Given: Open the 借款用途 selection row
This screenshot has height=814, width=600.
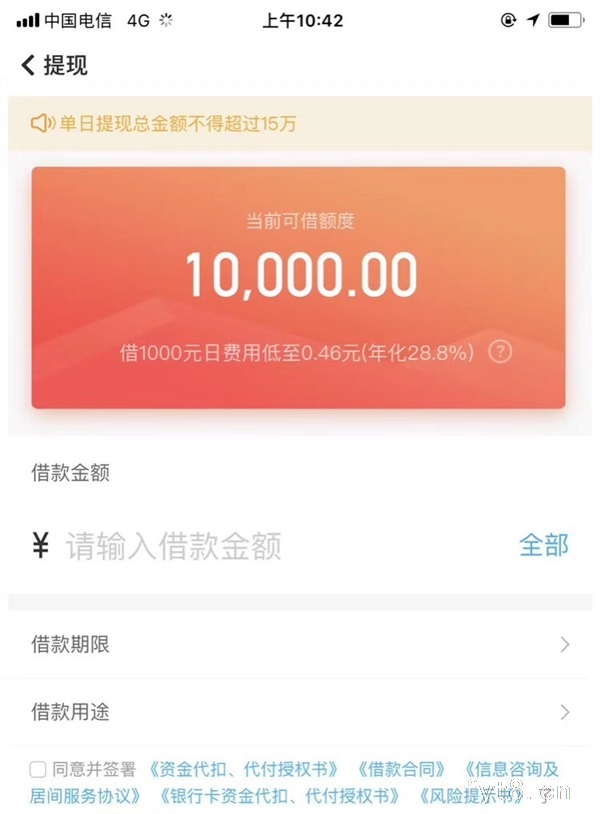Looking at the screenshot, I should click(x=300, y=712).
